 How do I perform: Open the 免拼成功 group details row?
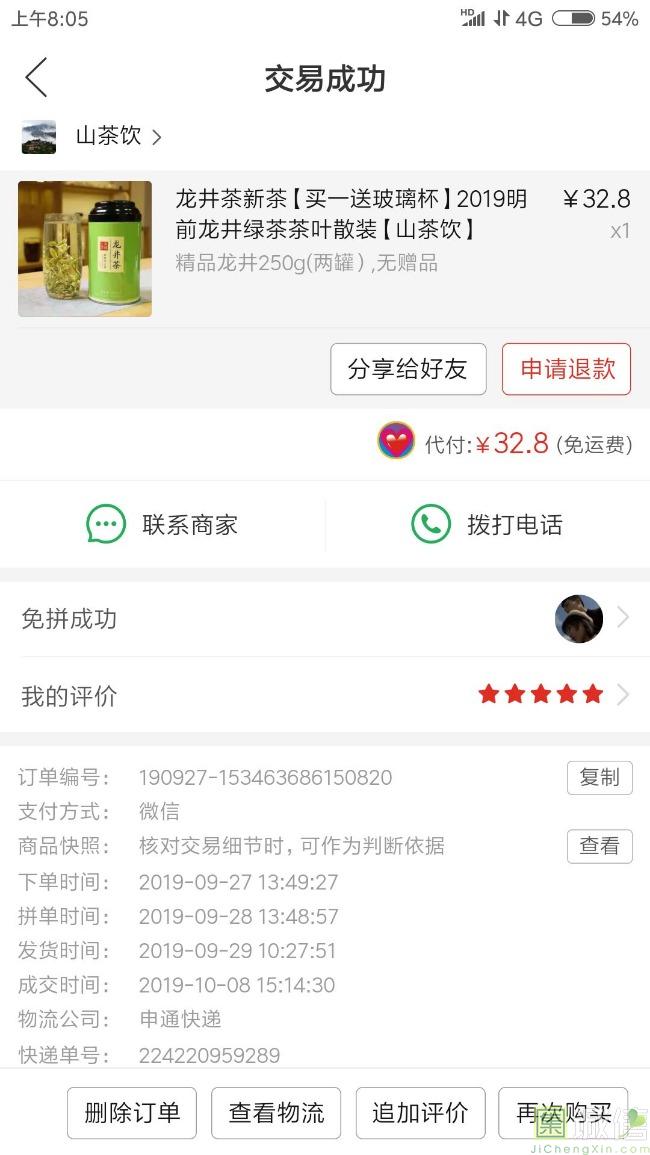point(325,619)
